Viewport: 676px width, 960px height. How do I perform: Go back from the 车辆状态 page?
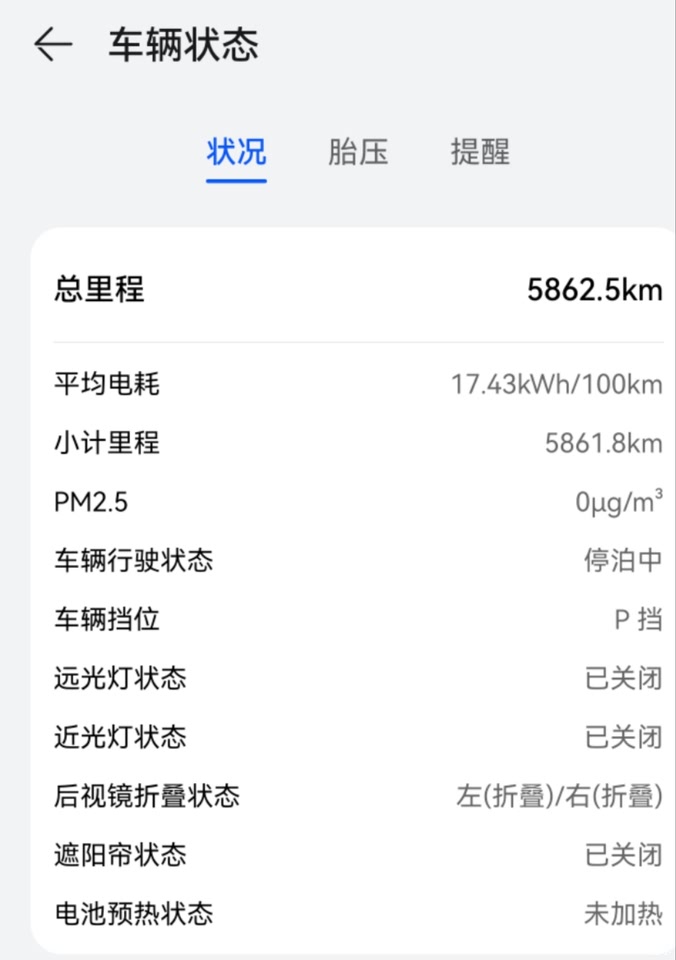52,45
